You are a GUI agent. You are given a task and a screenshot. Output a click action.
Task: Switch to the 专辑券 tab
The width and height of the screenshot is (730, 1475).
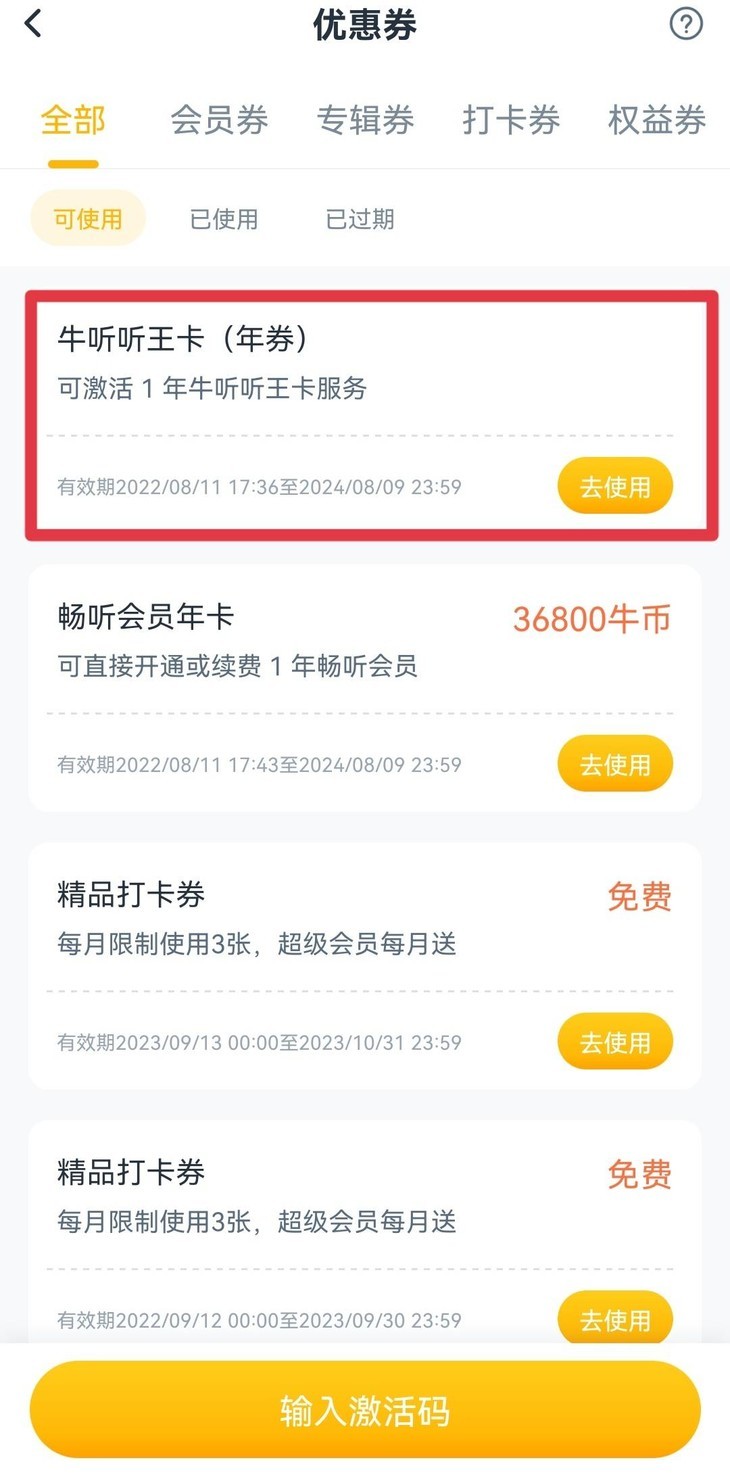365,120
